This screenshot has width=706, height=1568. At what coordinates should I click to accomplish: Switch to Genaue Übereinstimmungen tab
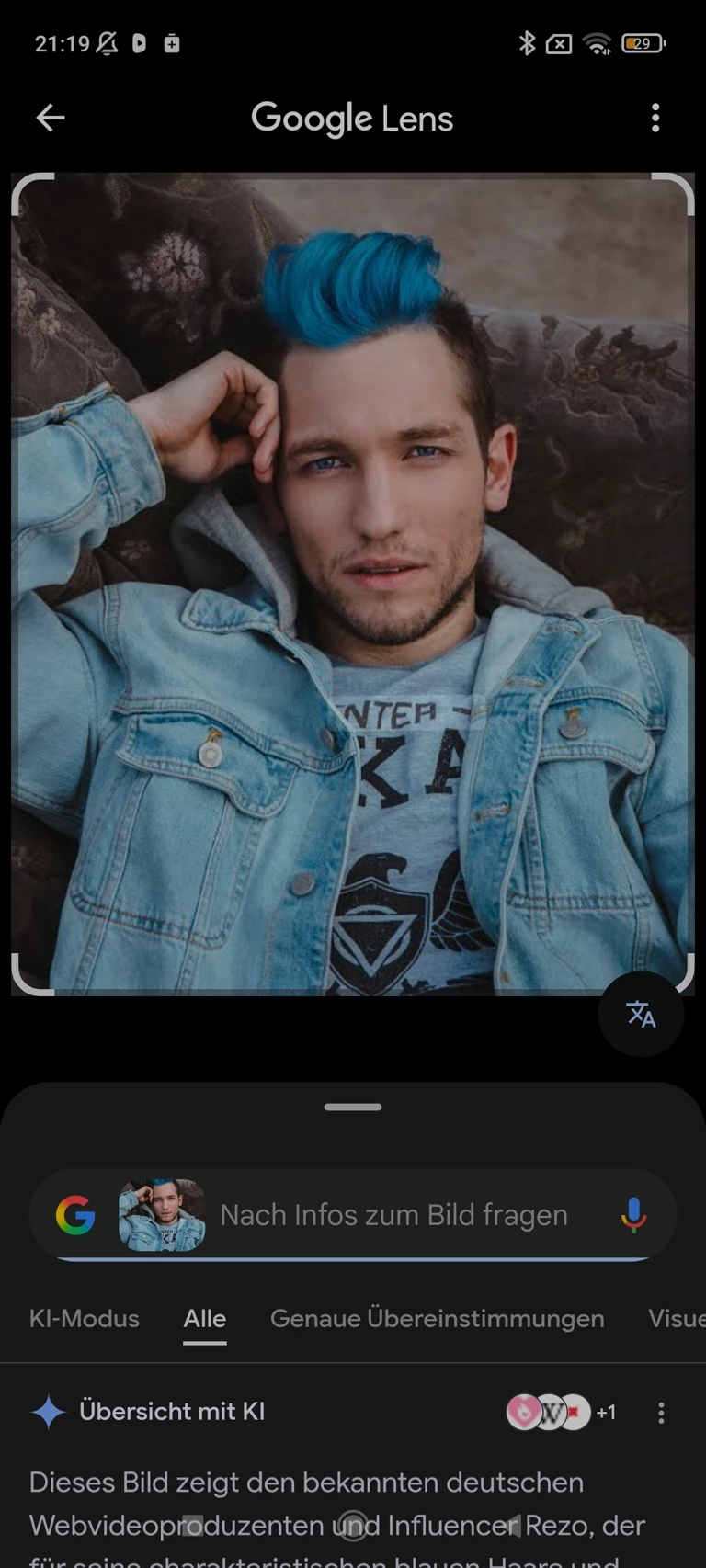pos(437,1318)
